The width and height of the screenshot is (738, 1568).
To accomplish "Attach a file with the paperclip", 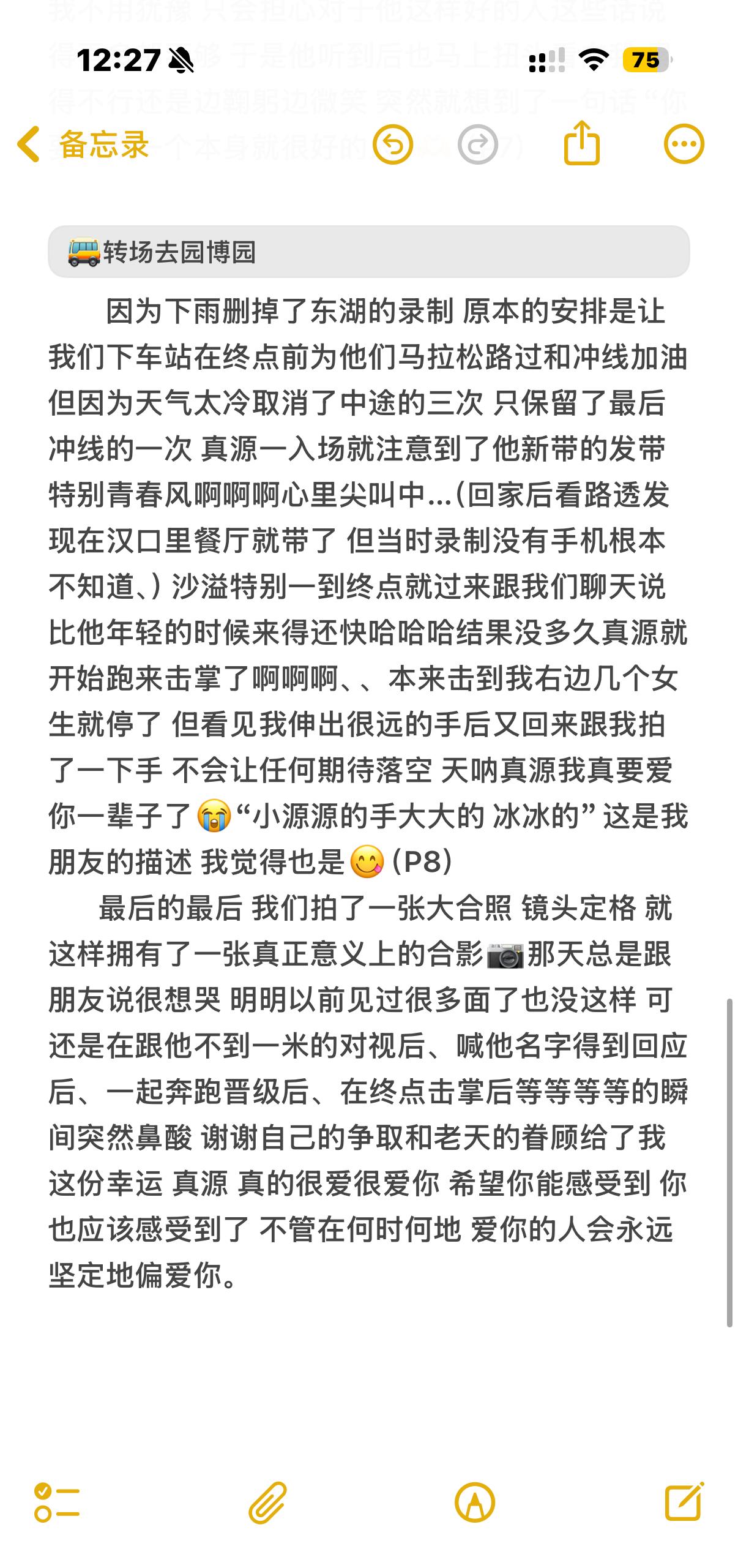I will [x=267, y=1502].
